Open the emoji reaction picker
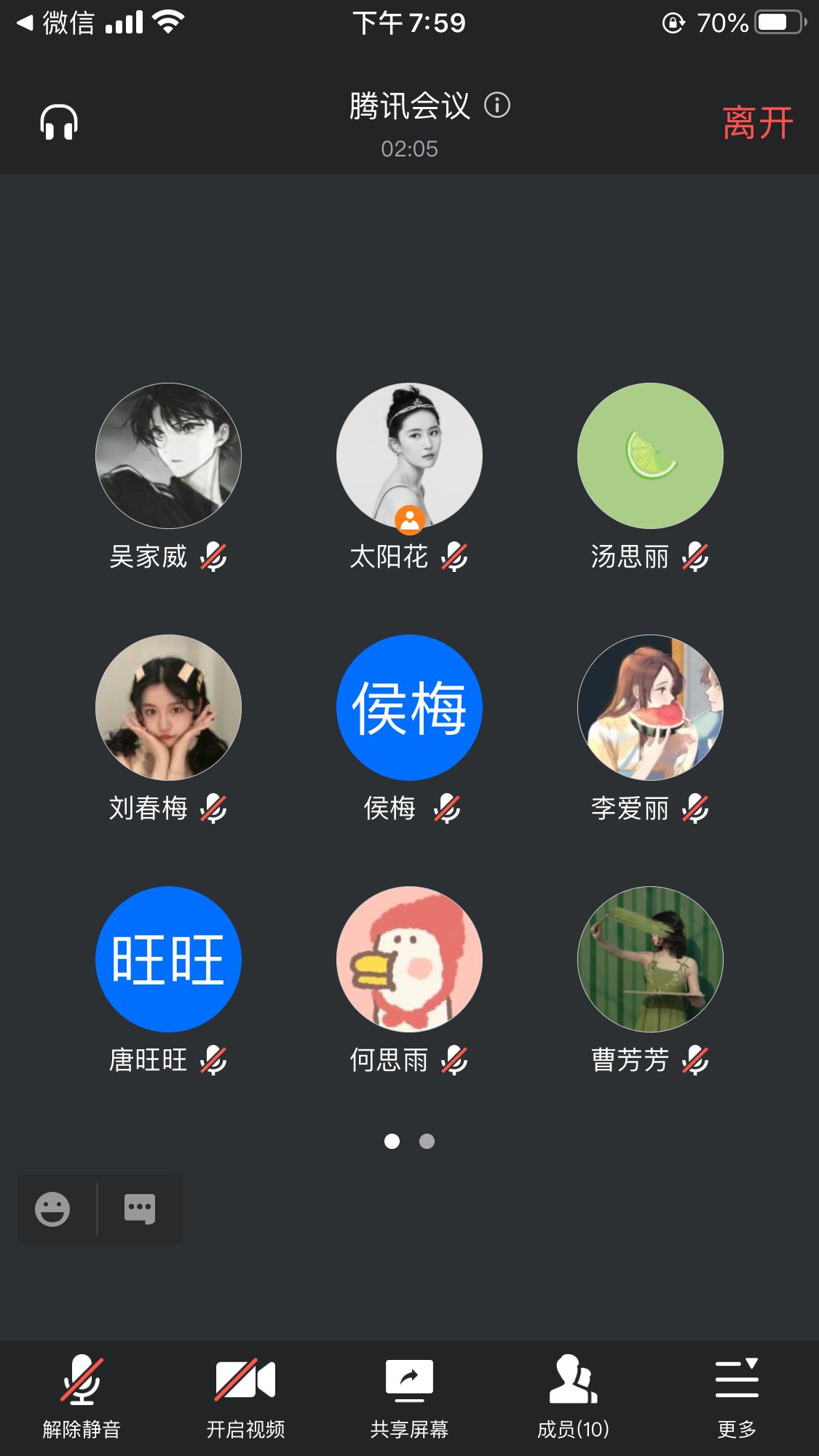The height and width of the screenshot is (1456, 819). pos(52,1209)
